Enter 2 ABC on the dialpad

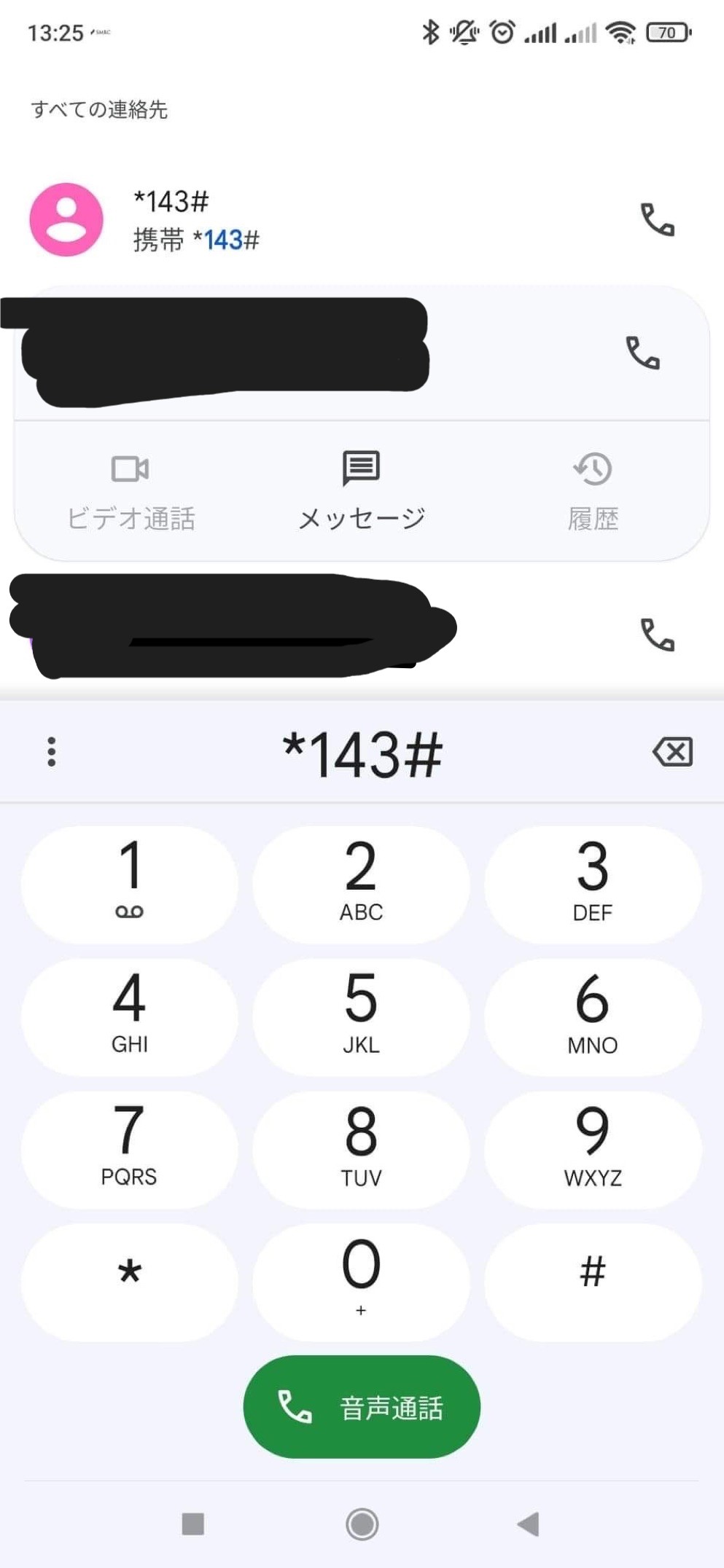pos(362,884)
